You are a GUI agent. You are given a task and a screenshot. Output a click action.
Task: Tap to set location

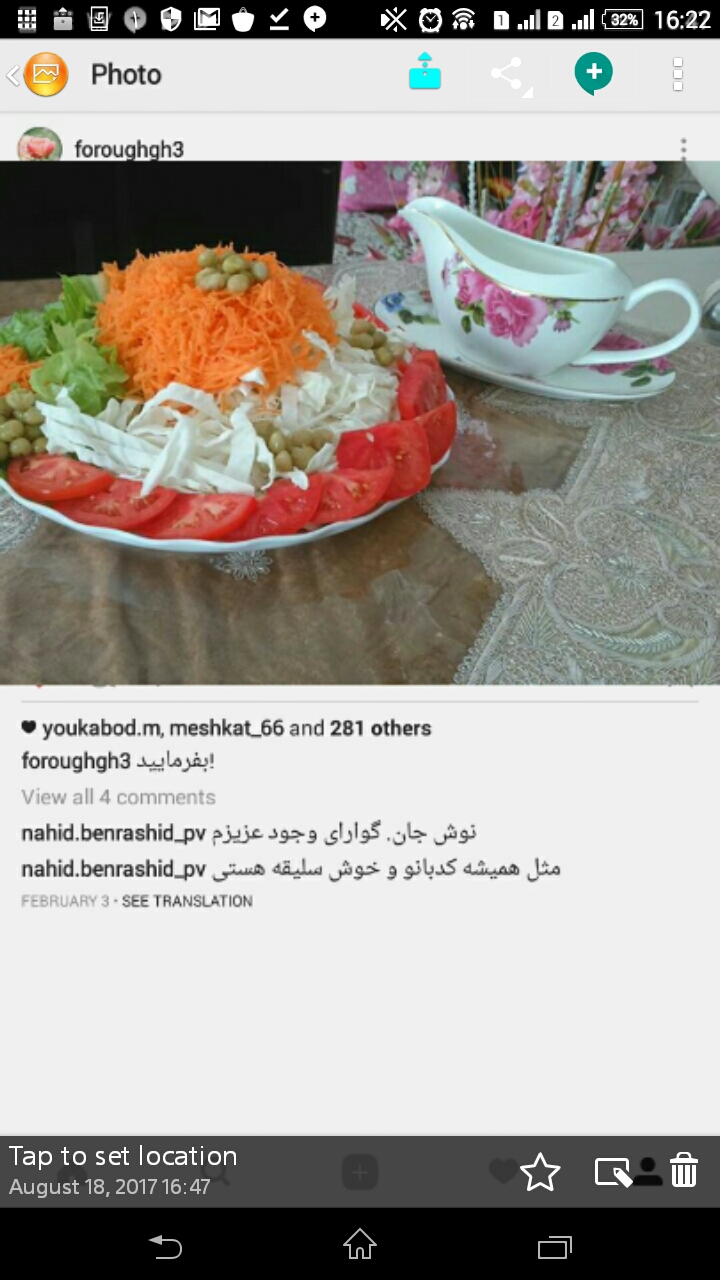pyautogui.click(x=123, y=1156)
